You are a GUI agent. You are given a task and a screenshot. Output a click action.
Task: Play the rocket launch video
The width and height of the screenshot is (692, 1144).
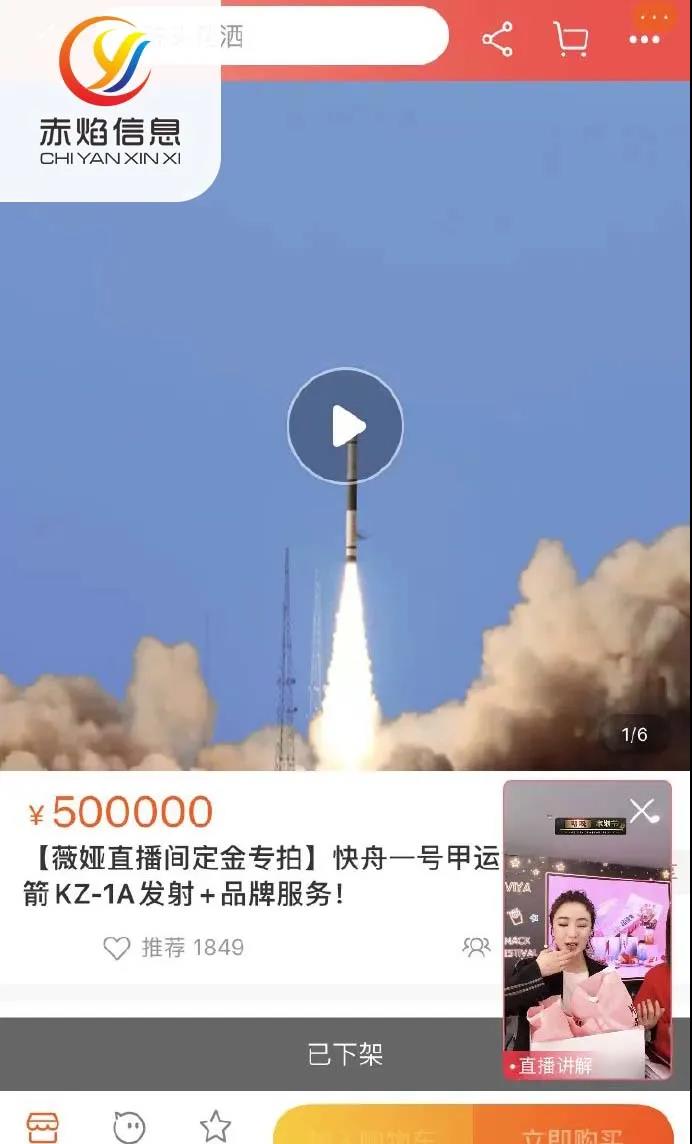coord(345,426)
